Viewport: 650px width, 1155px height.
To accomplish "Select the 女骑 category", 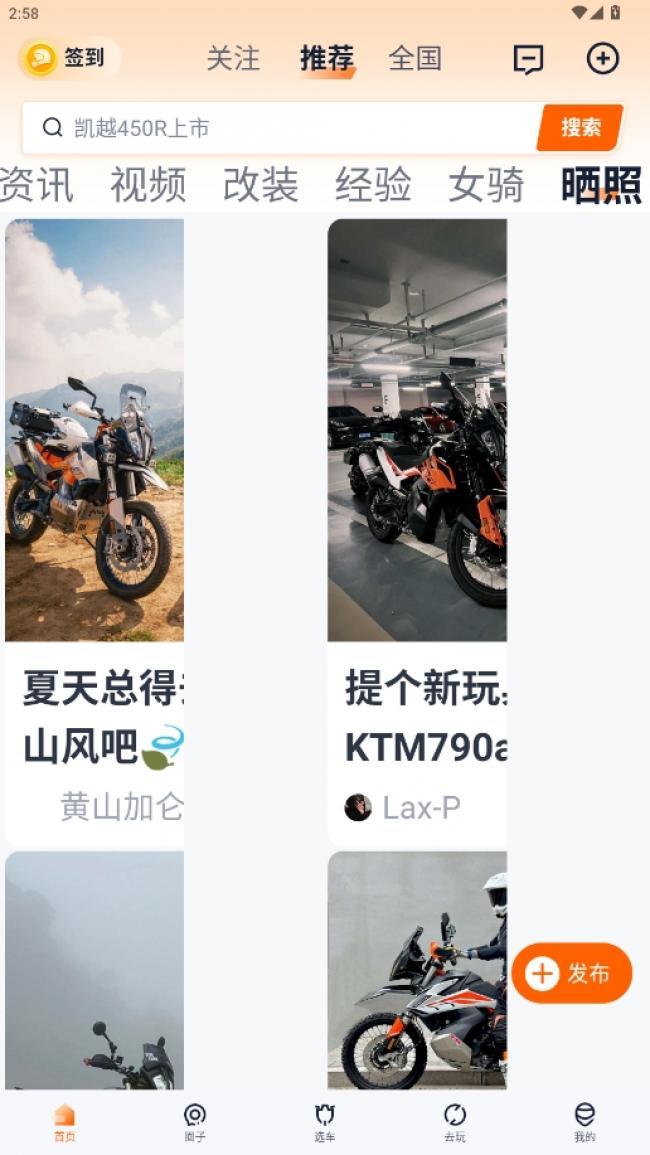I will tap(486, 185).
